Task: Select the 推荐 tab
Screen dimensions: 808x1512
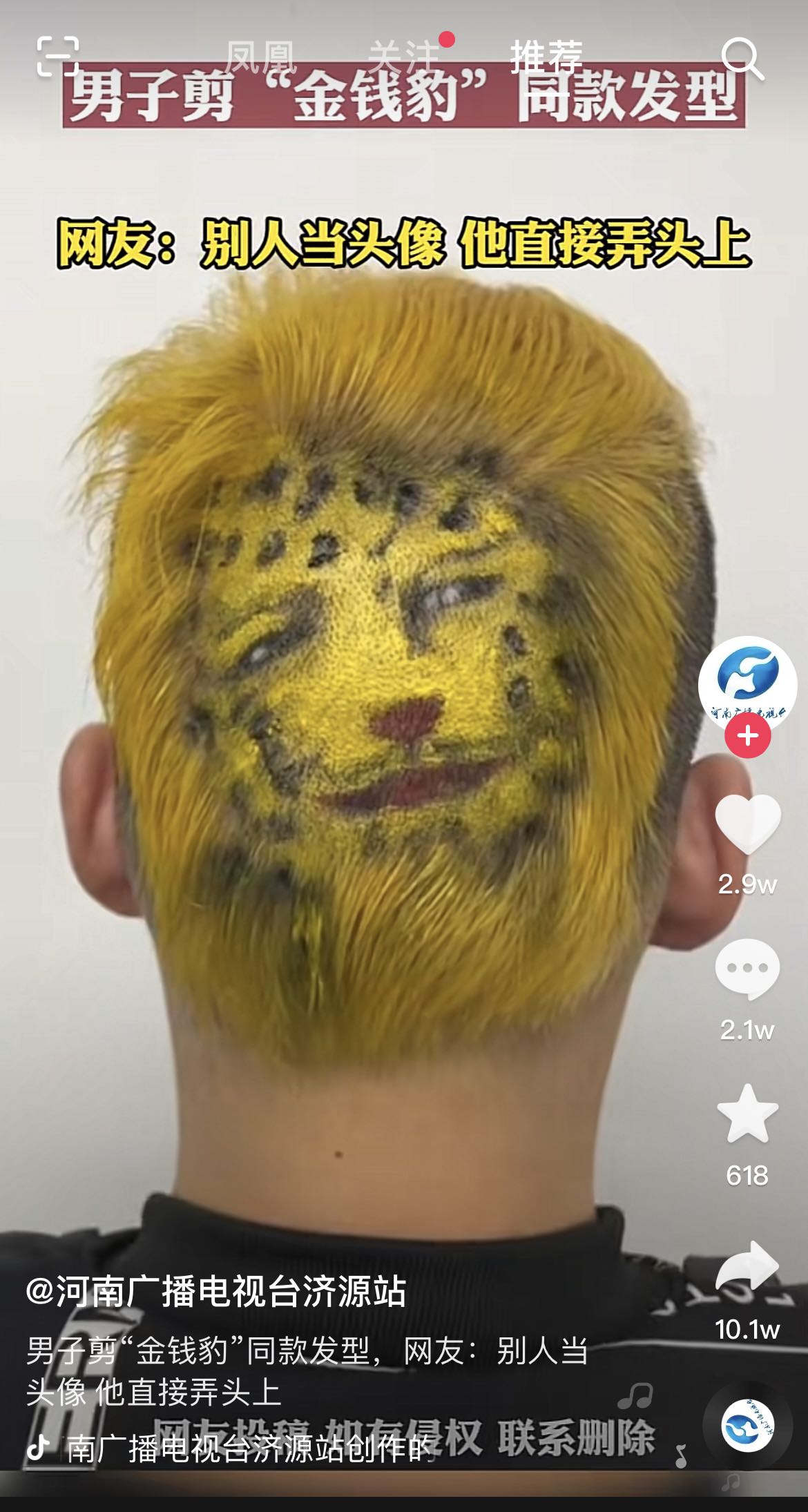Action: [546, 57]
